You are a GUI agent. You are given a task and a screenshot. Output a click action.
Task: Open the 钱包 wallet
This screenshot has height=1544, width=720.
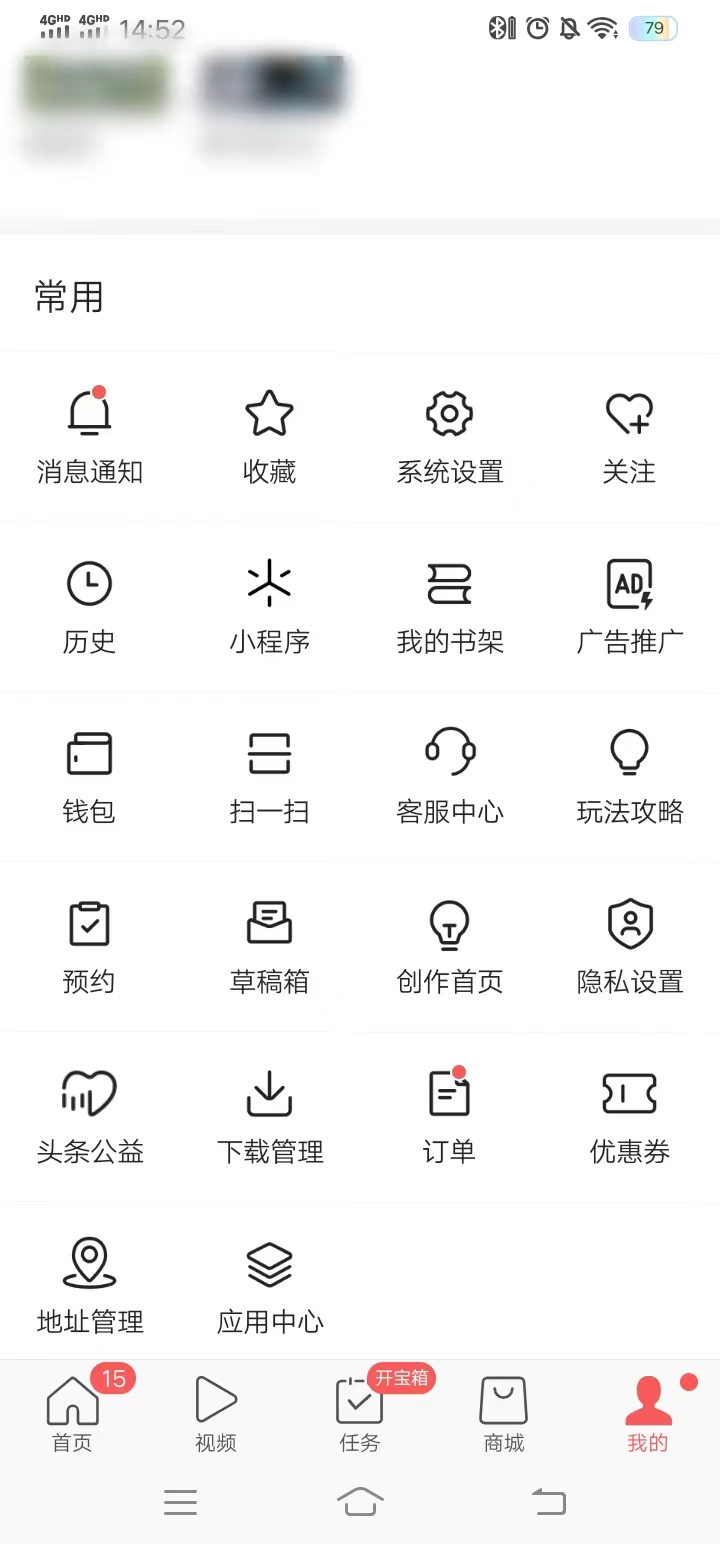point(89,775)
